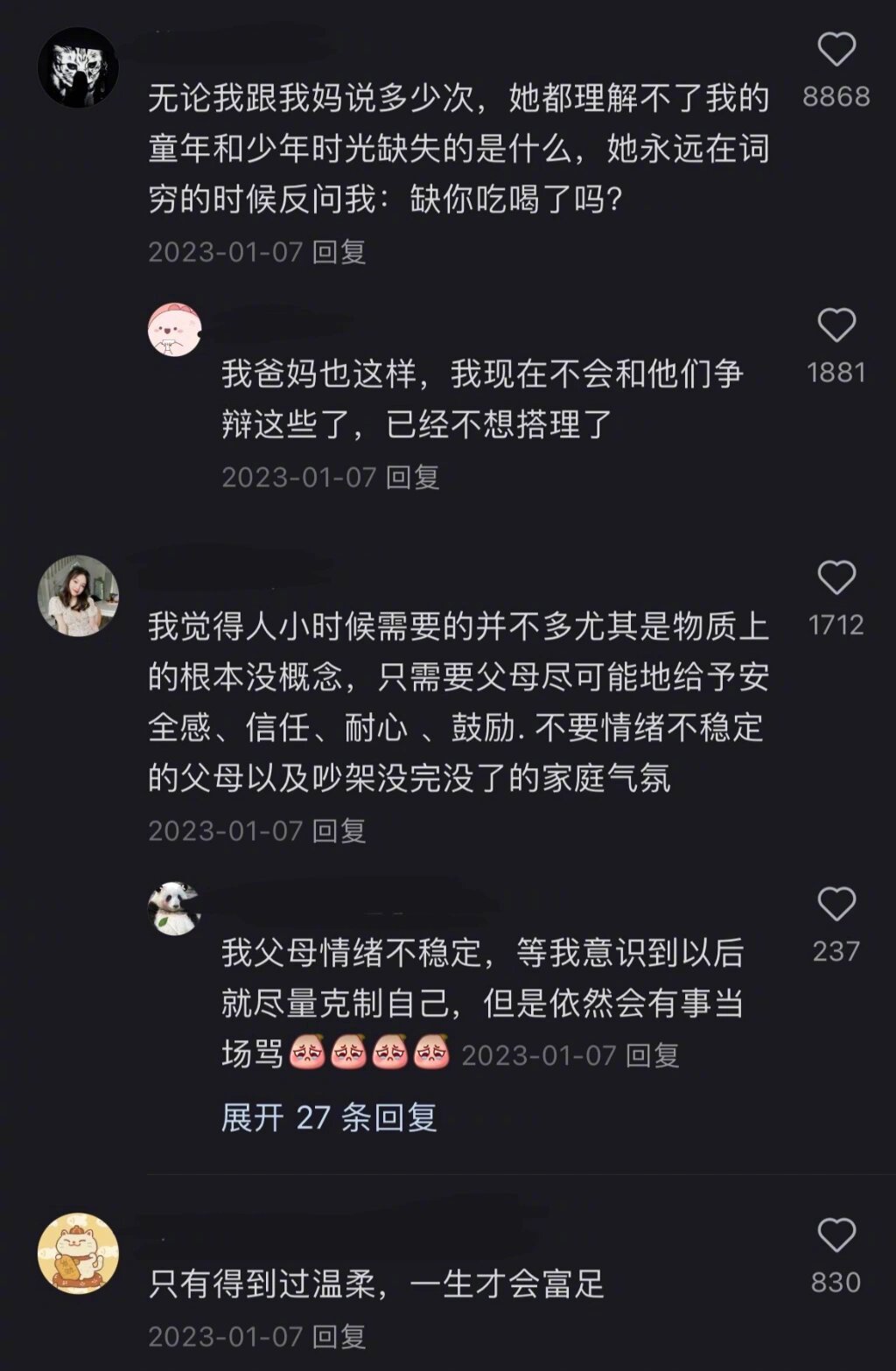This screenshot has height=1371, width=896.
Task: Like the reply about 父母情绪不稳定
Action: pos(836,904)
